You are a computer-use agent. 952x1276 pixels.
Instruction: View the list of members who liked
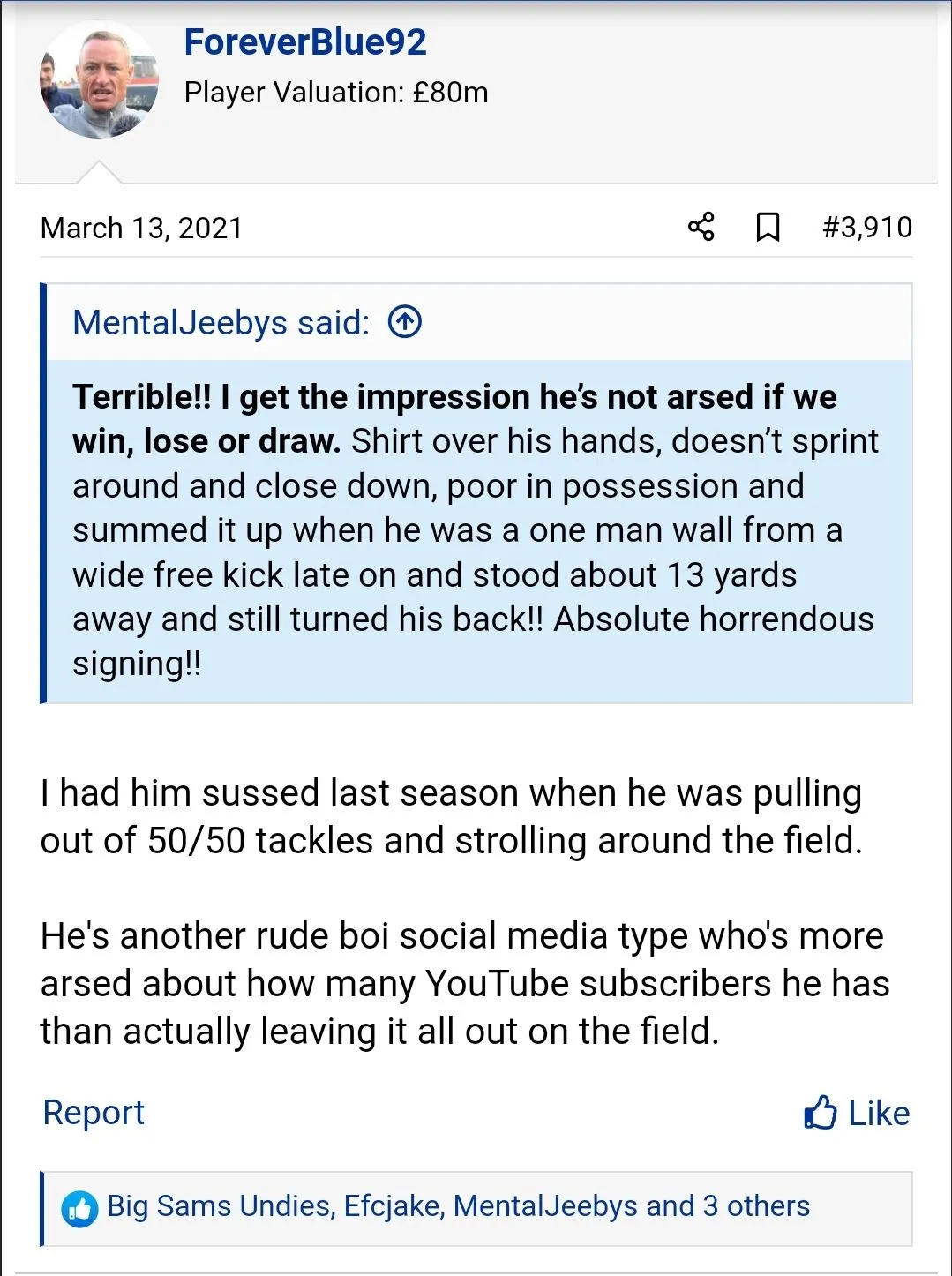pos(458,1206)
